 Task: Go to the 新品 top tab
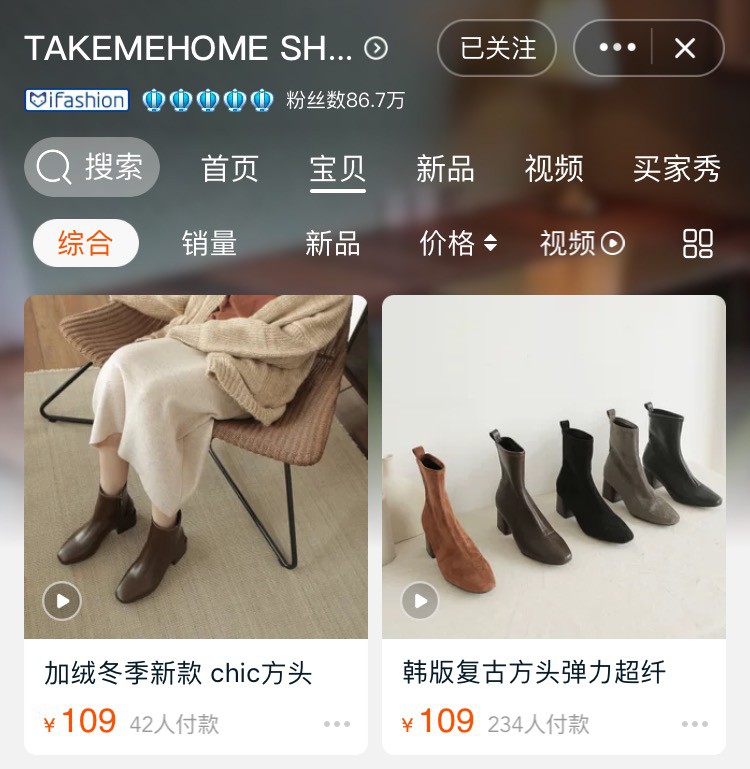(x=445, y=168)
